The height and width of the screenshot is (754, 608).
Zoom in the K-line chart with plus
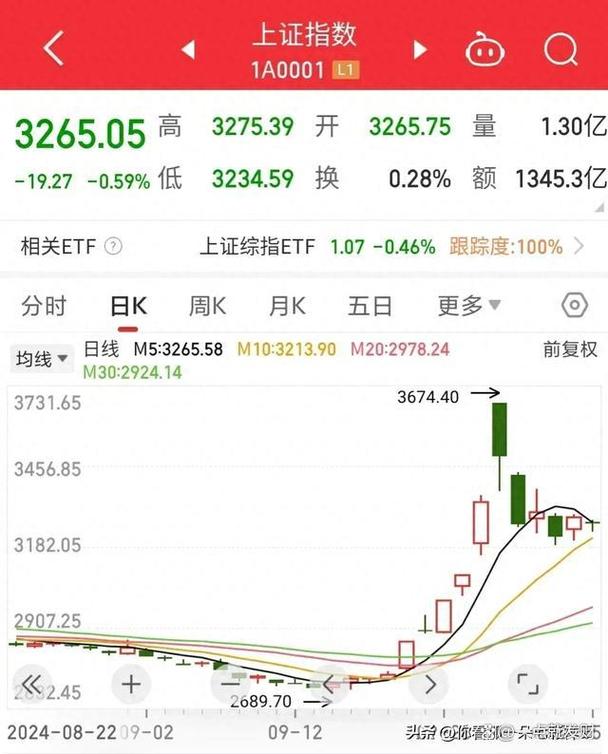click(131, 684)
